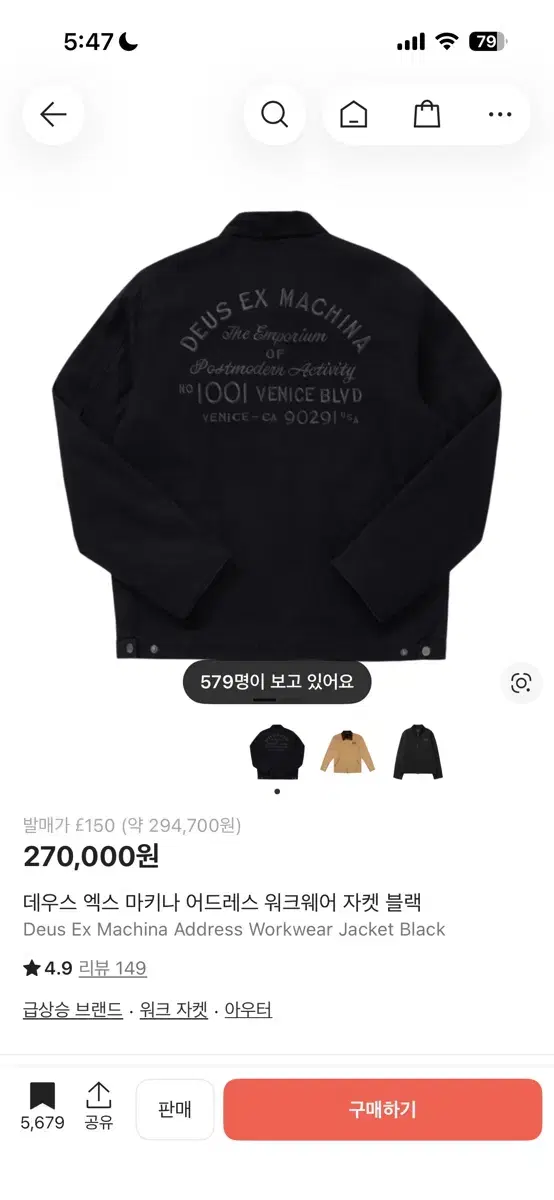Select the tan jacket thumbnail
This screenshot has height=1200, width=554.
(x=347, y=752)
